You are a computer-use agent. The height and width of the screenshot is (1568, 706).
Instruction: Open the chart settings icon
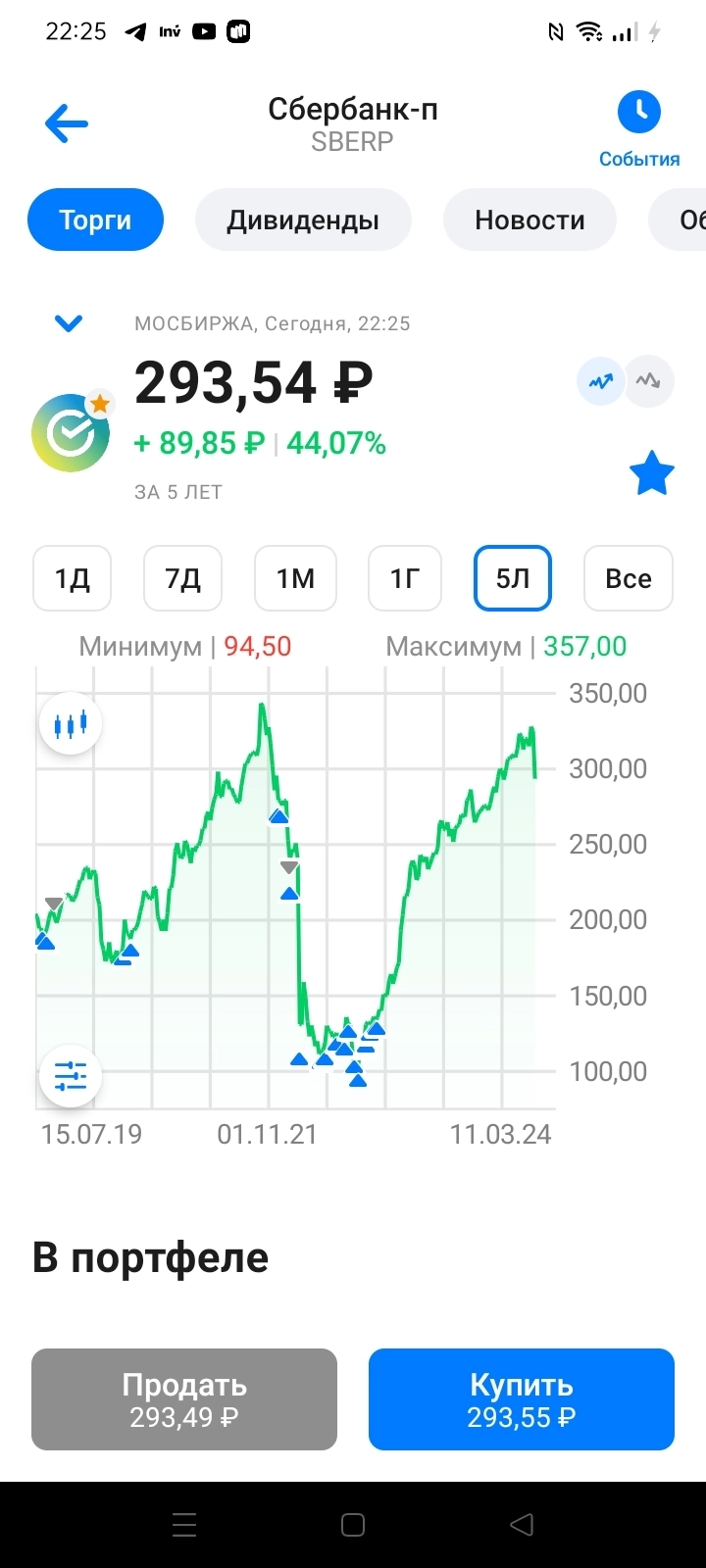click(x=70, y=1075)
